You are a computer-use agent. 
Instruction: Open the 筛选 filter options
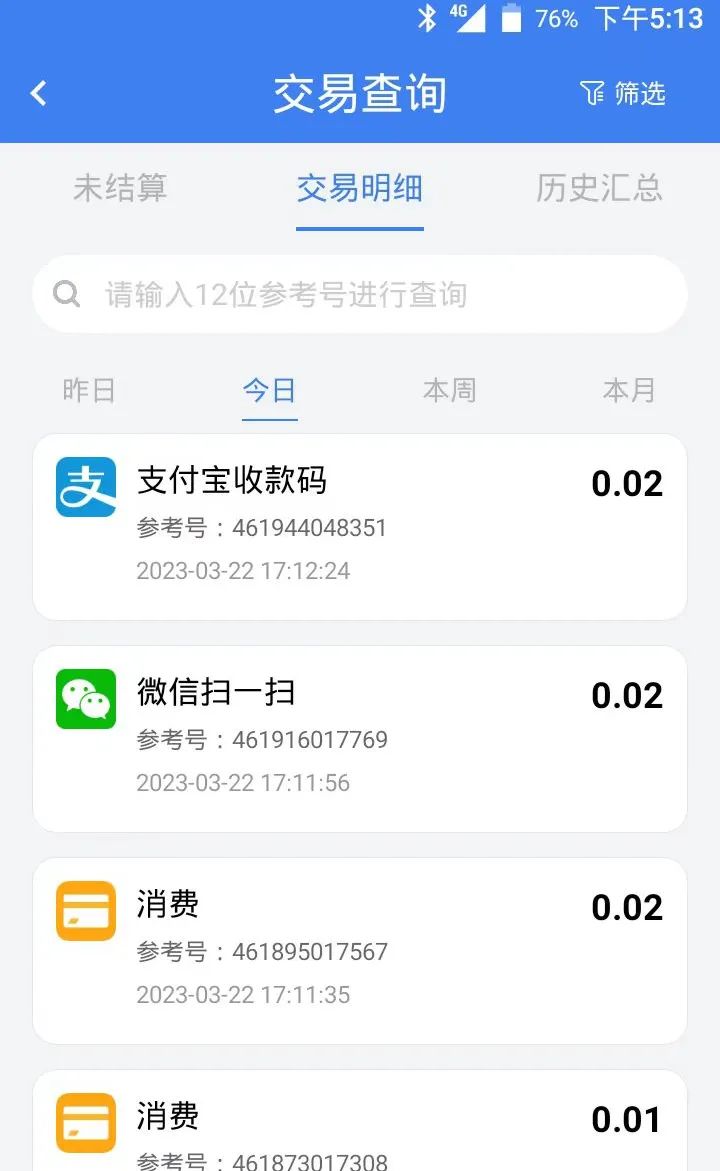point(622,93)
